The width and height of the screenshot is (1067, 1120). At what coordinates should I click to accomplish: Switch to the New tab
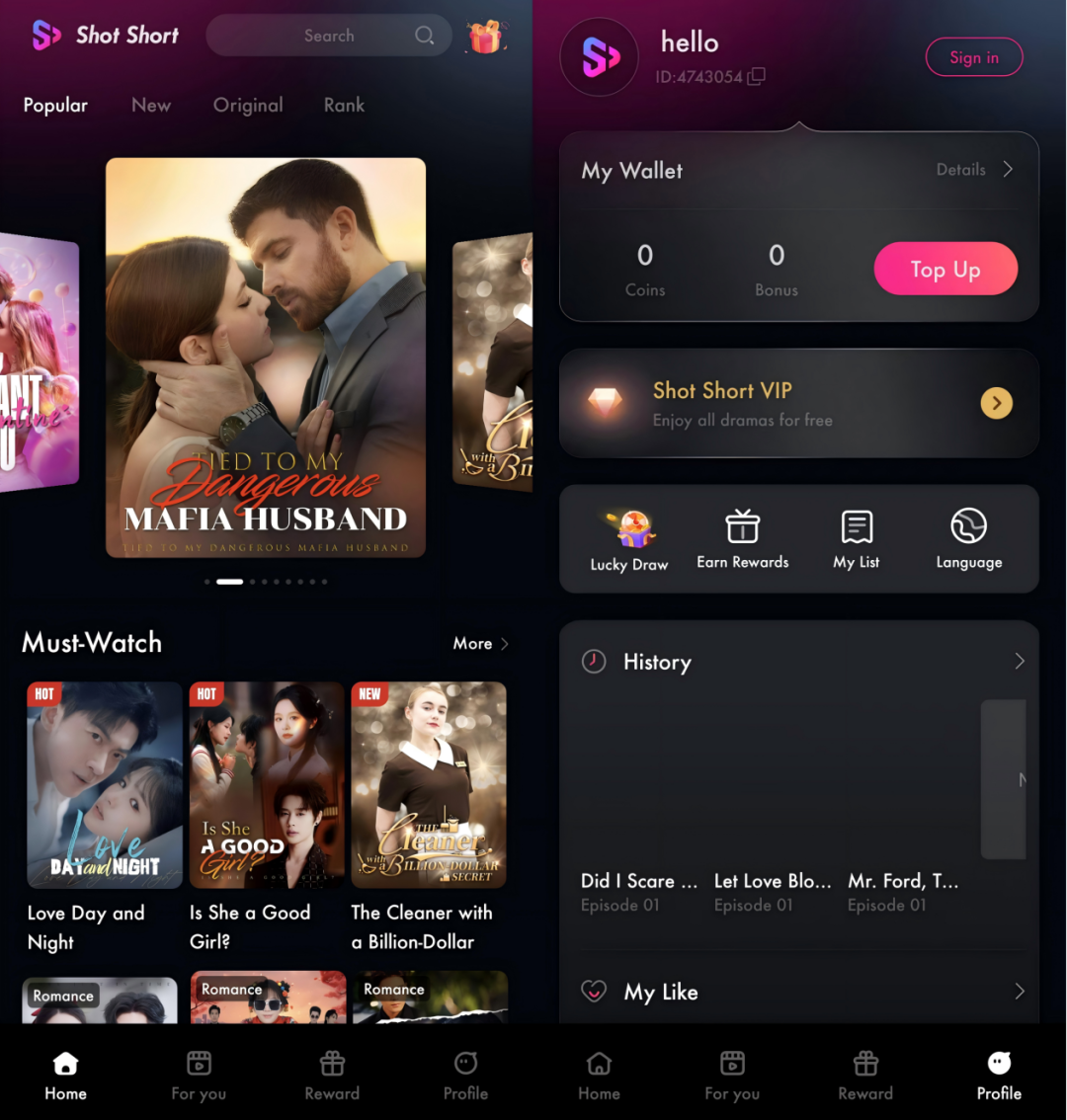(151, 105)
